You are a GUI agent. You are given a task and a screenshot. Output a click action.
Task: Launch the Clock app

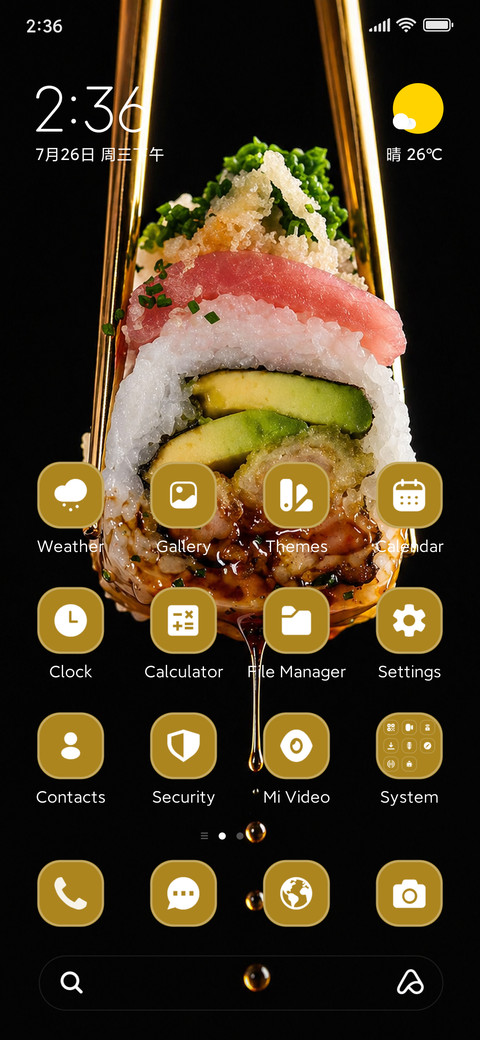pyautogui.click(x=70, y=620)
